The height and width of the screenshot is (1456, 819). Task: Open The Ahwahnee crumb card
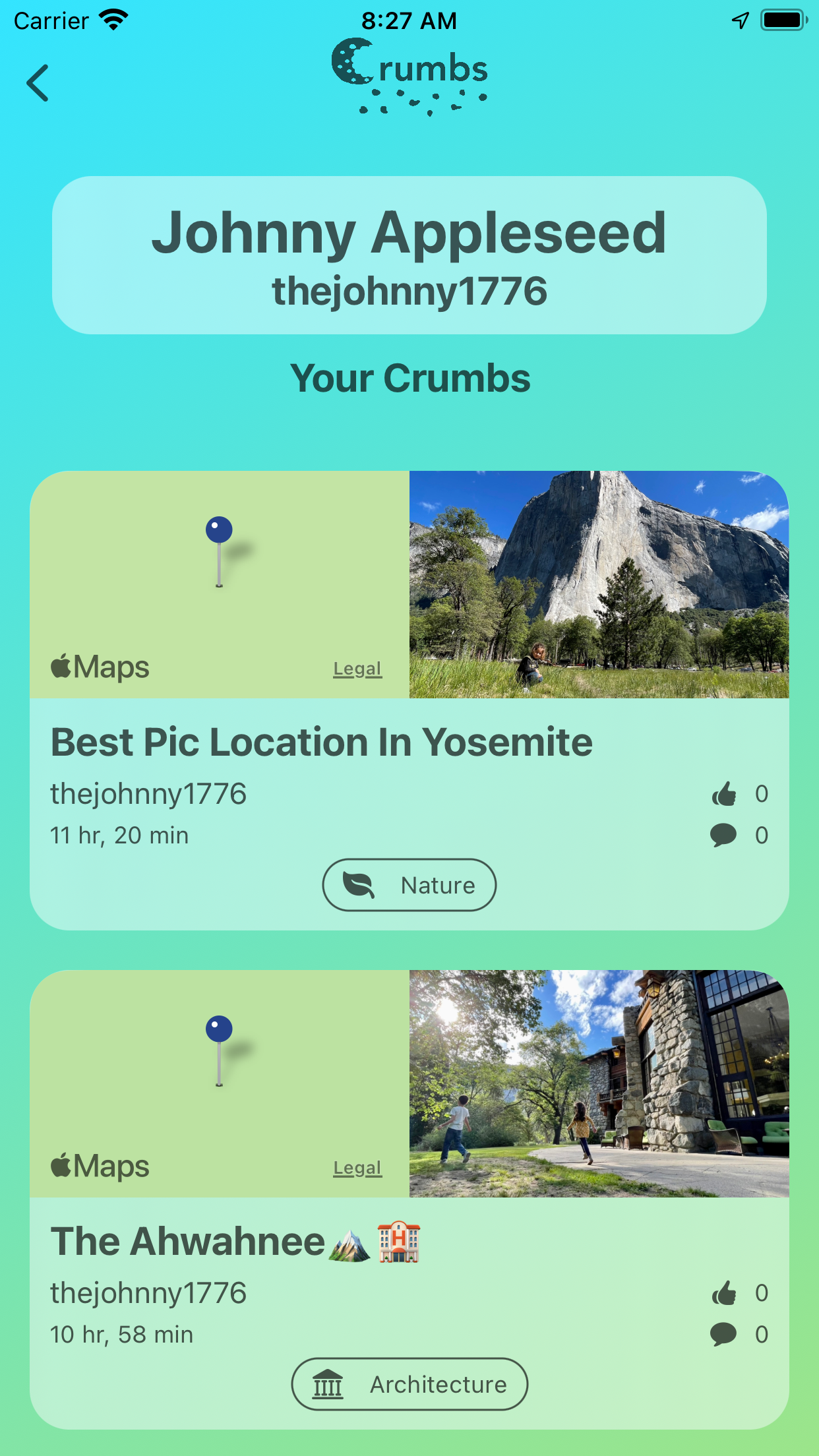coord(188,1242)
